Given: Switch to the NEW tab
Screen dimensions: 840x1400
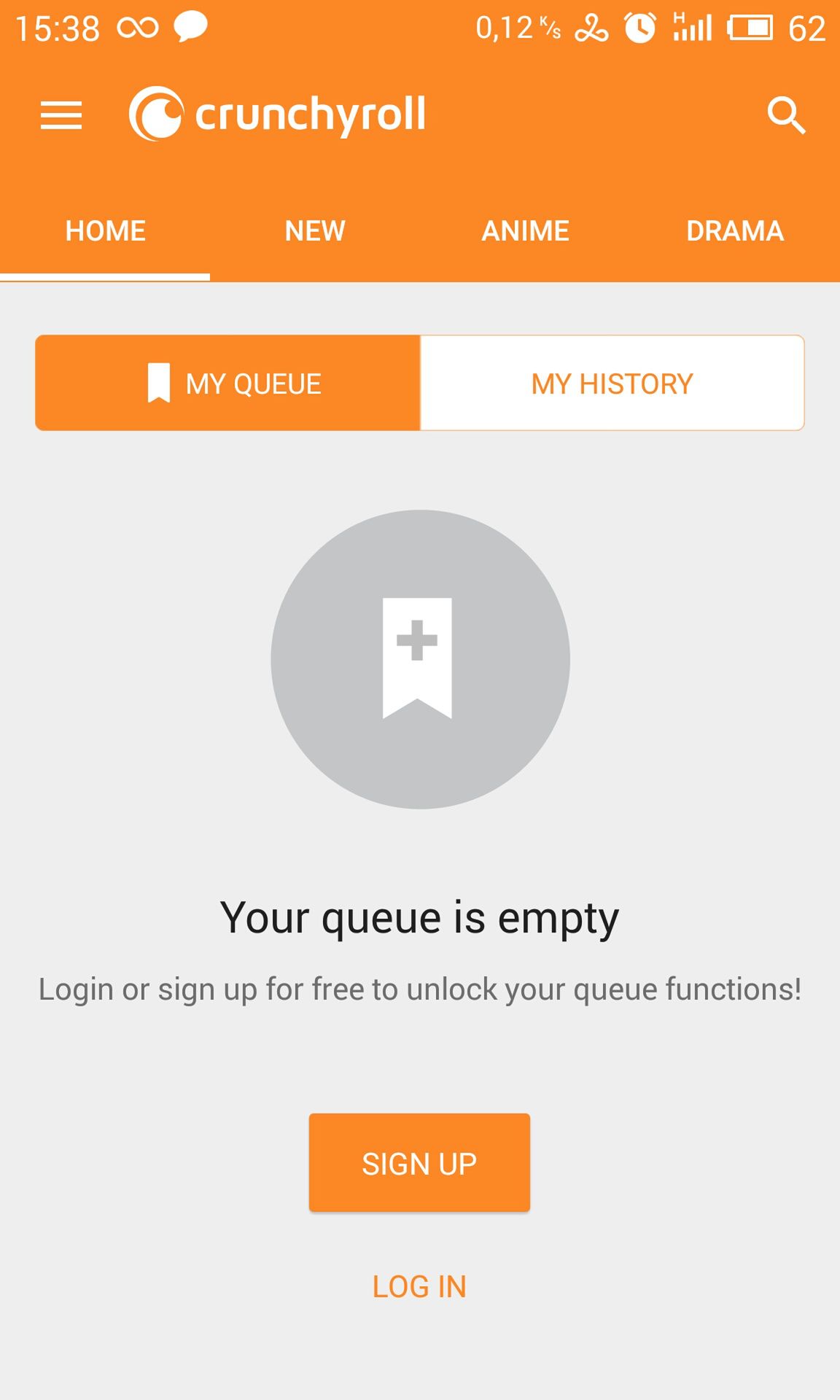Looking at the screenshot, I should pyautogui.click(x=315, y=231).
